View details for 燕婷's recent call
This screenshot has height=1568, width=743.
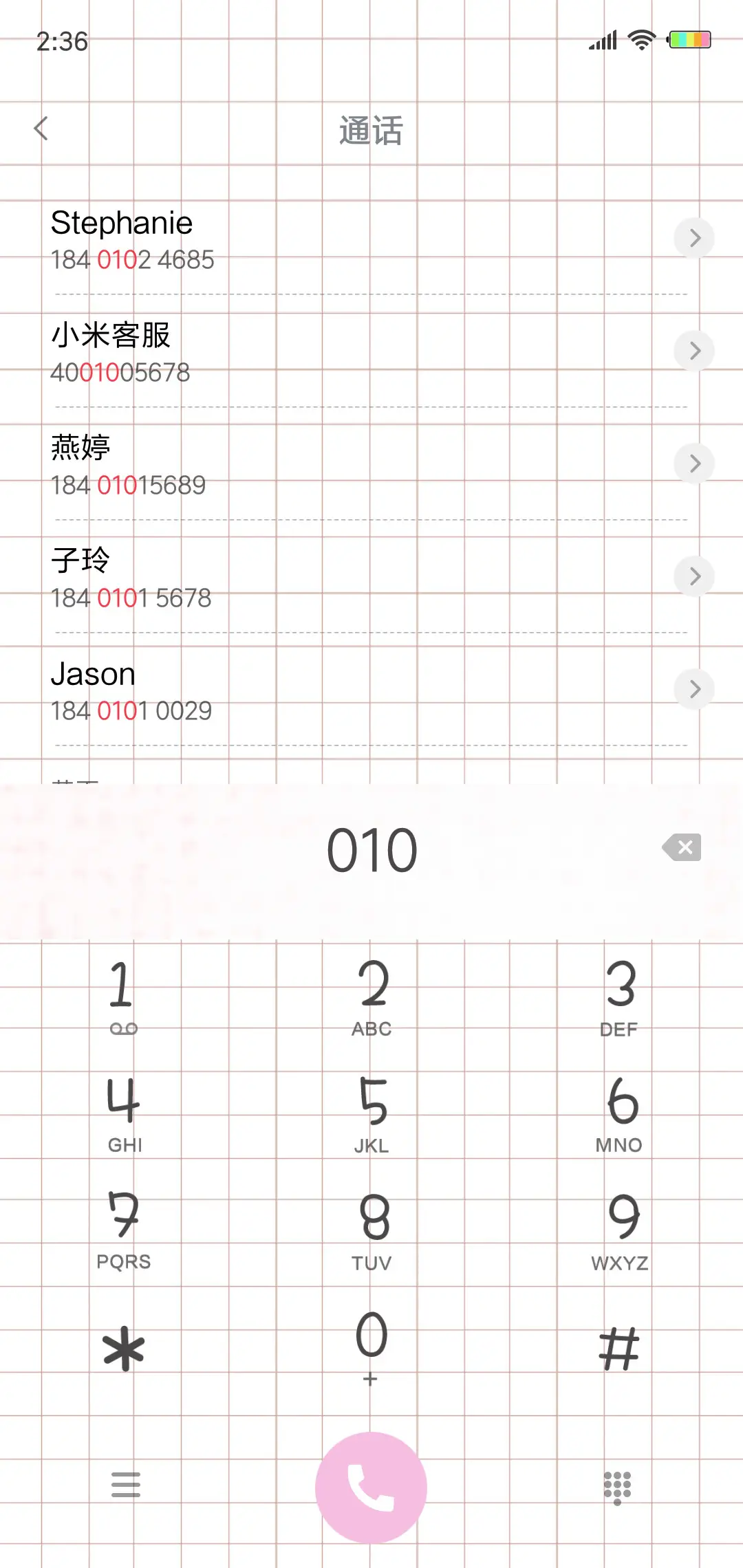[x=693, y=464]
